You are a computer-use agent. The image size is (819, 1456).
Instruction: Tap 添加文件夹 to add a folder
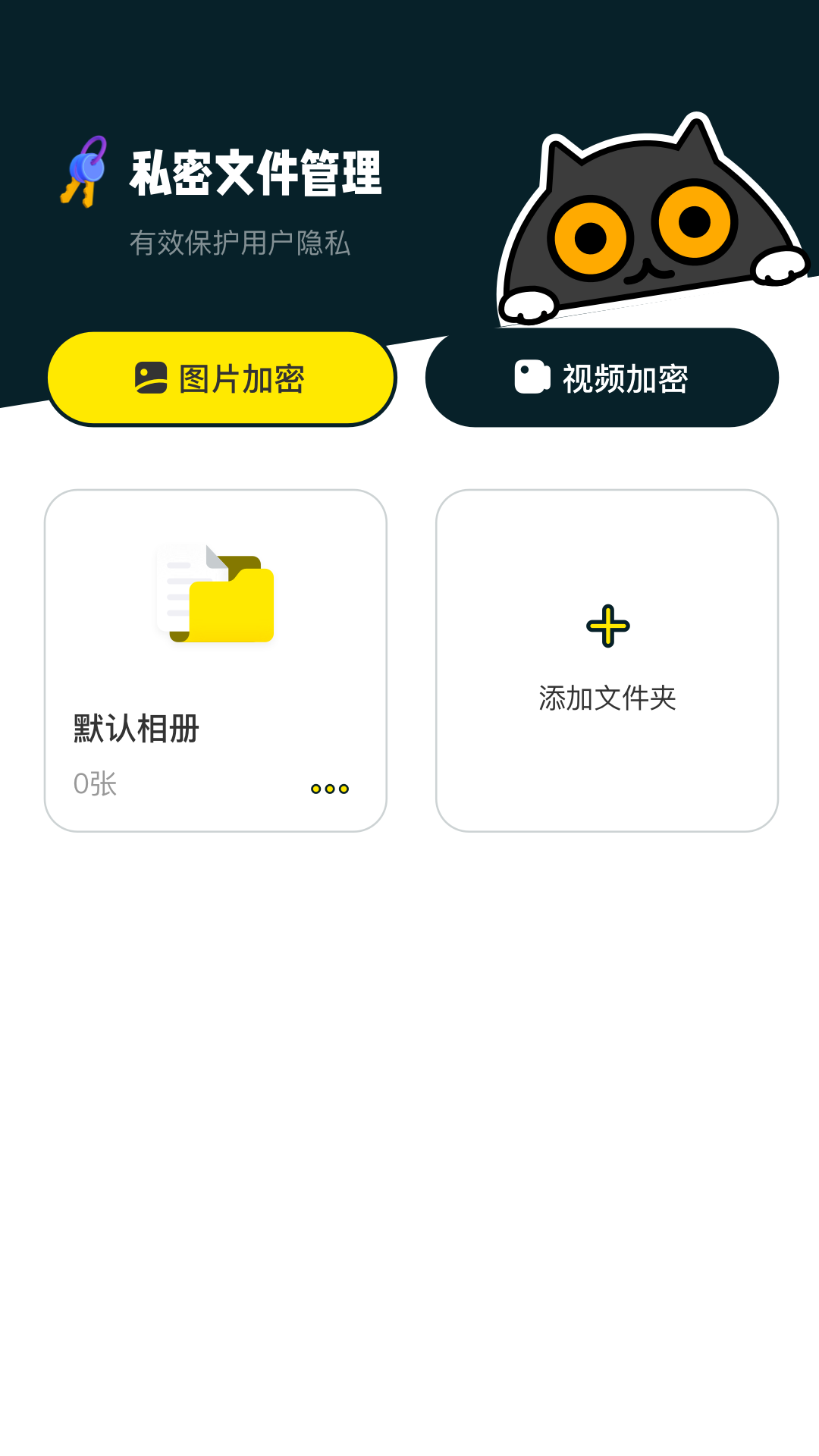(x=607, y=660)
